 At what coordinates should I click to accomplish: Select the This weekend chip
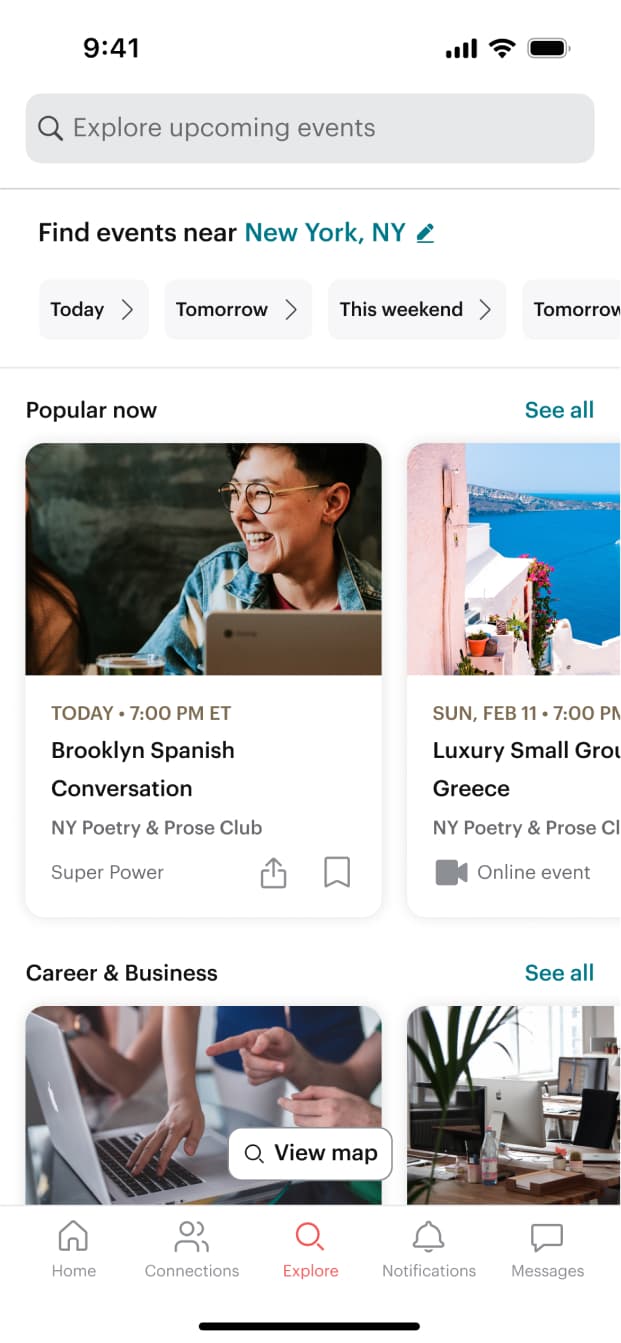click(417, 309)
